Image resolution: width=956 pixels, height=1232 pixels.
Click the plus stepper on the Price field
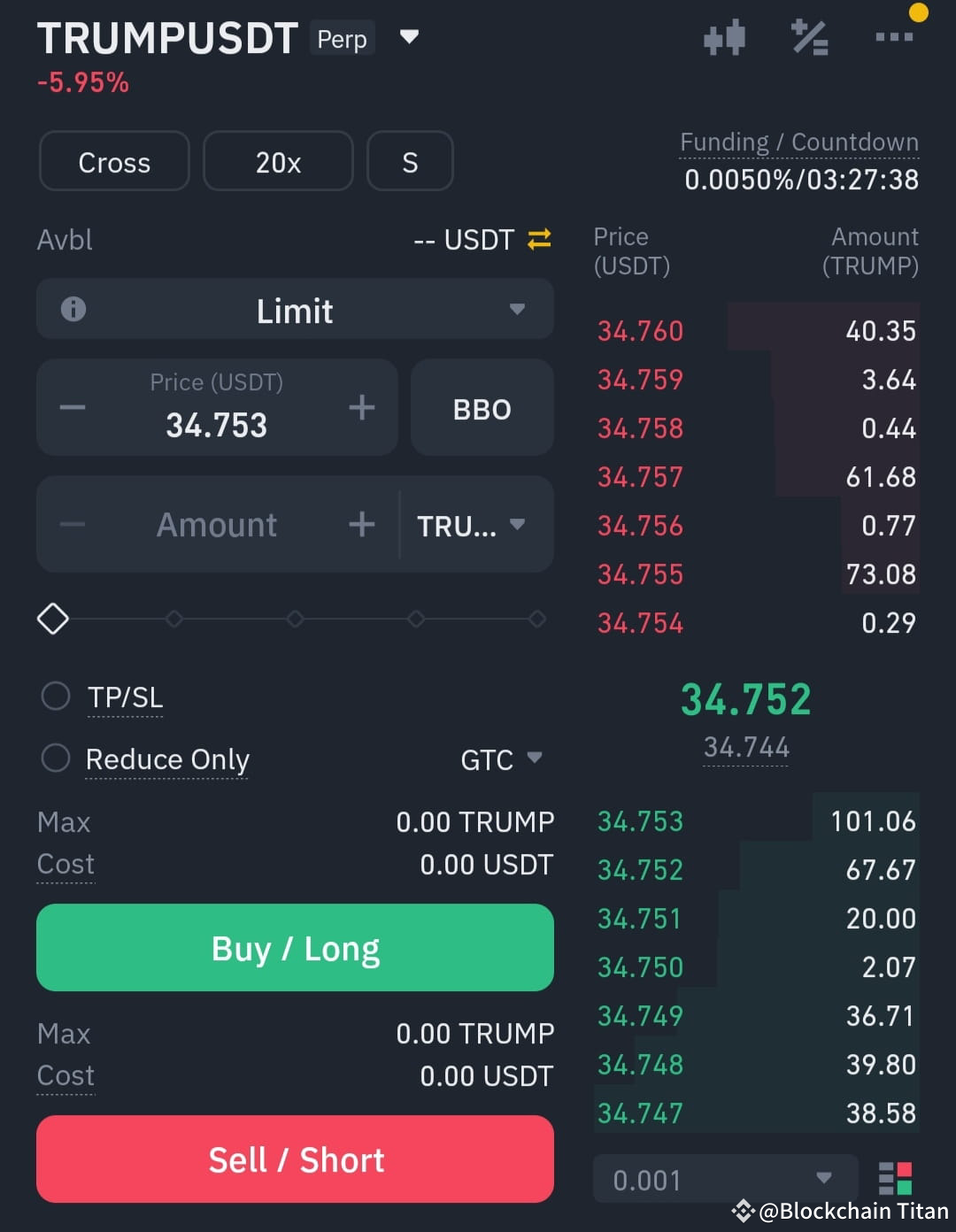pyautogui.click(x=361, y=407)
